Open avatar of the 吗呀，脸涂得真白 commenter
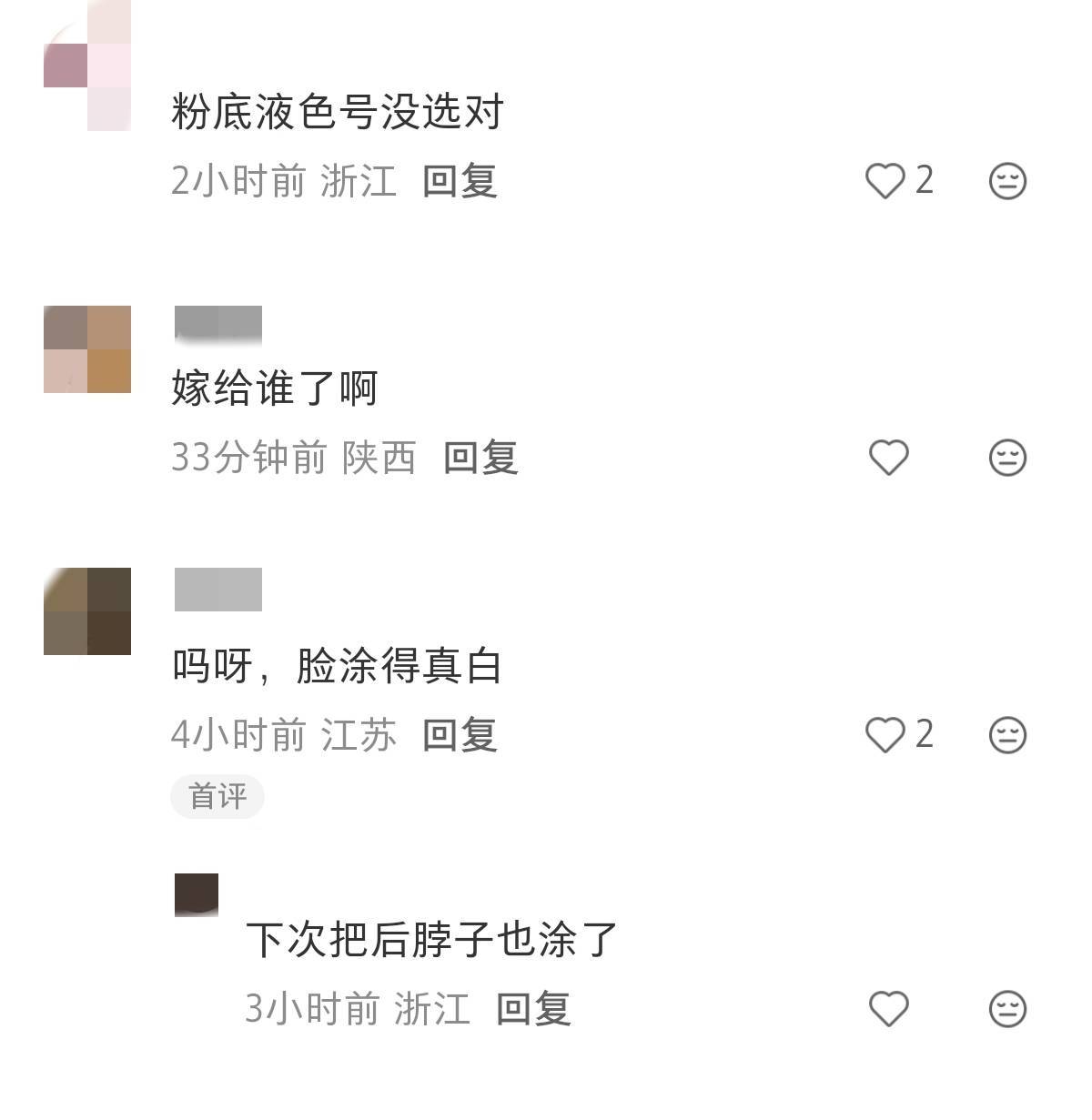The height and width of the screenshot is (1120, 1092). click(x=87, y=611)
